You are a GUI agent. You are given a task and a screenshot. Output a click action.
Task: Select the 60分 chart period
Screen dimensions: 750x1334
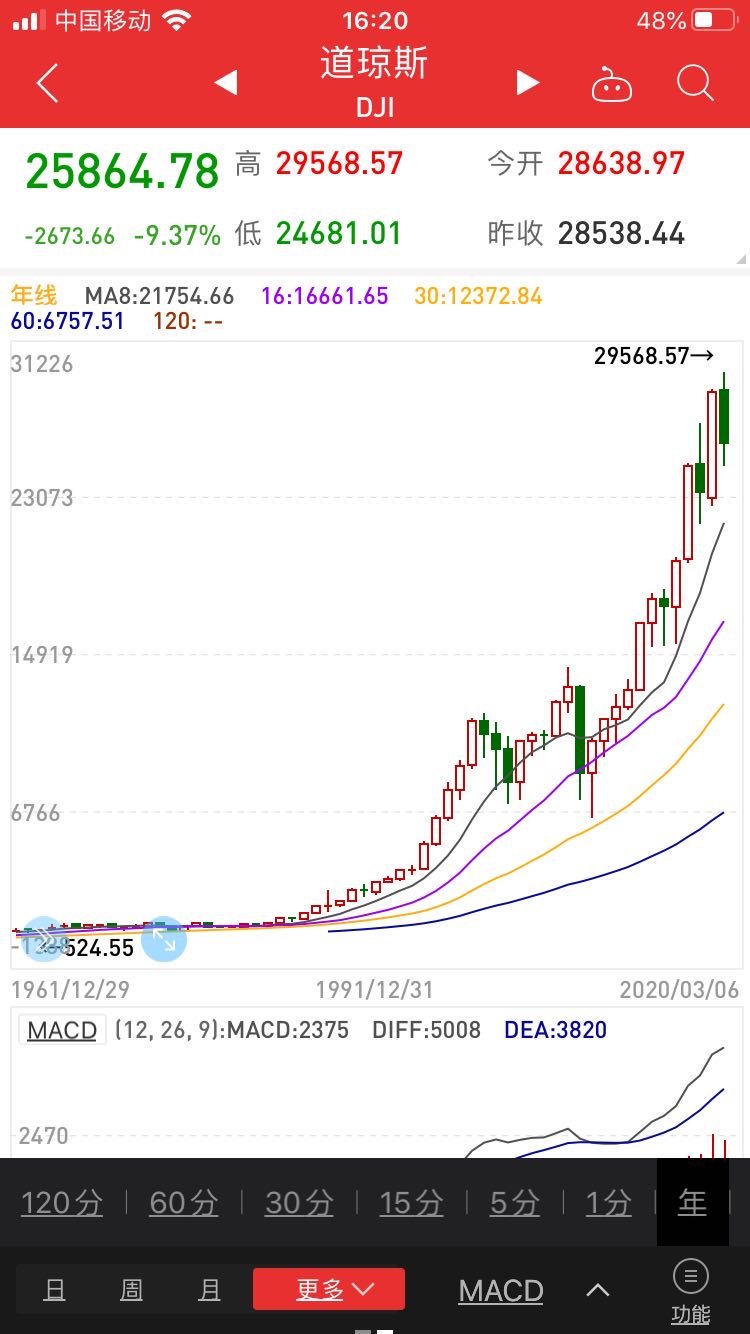pos(184,1203)
